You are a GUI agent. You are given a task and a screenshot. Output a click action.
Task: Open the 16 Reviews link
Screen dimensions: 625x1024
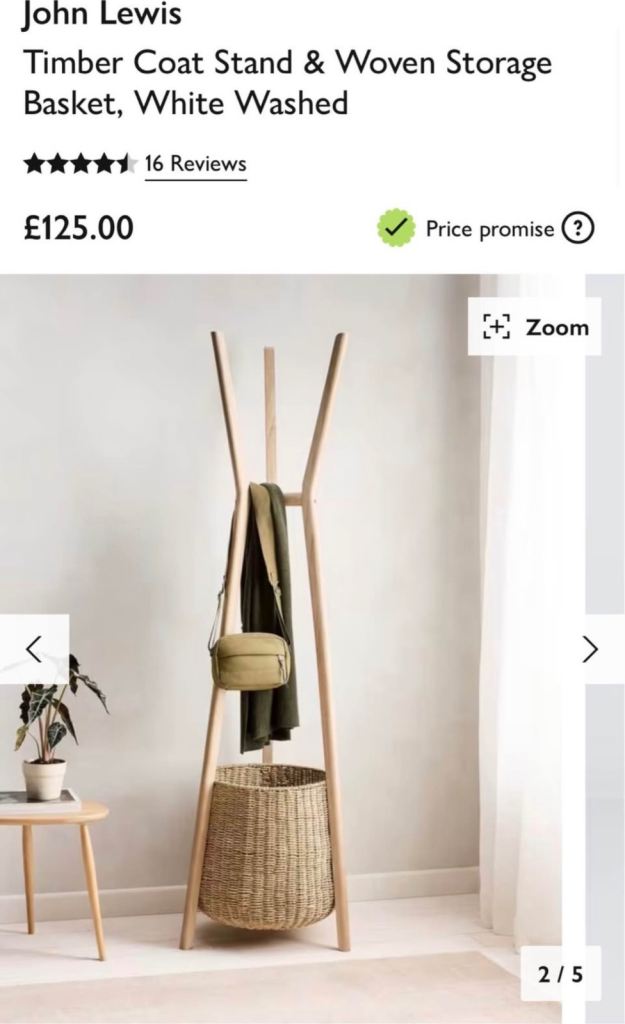pos(195,164)
